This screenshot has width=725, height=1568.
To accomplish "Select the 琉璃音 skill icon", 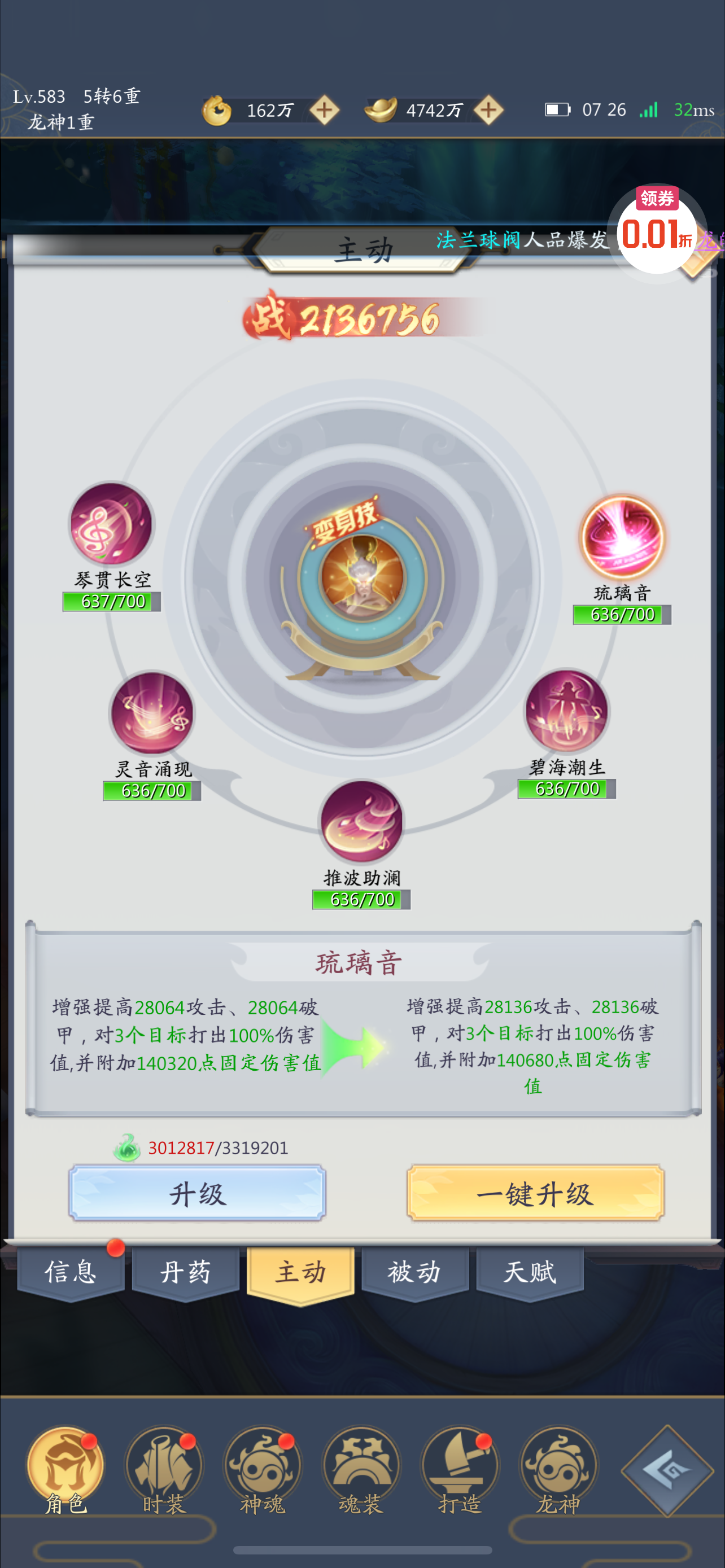I will click(622, 537).
